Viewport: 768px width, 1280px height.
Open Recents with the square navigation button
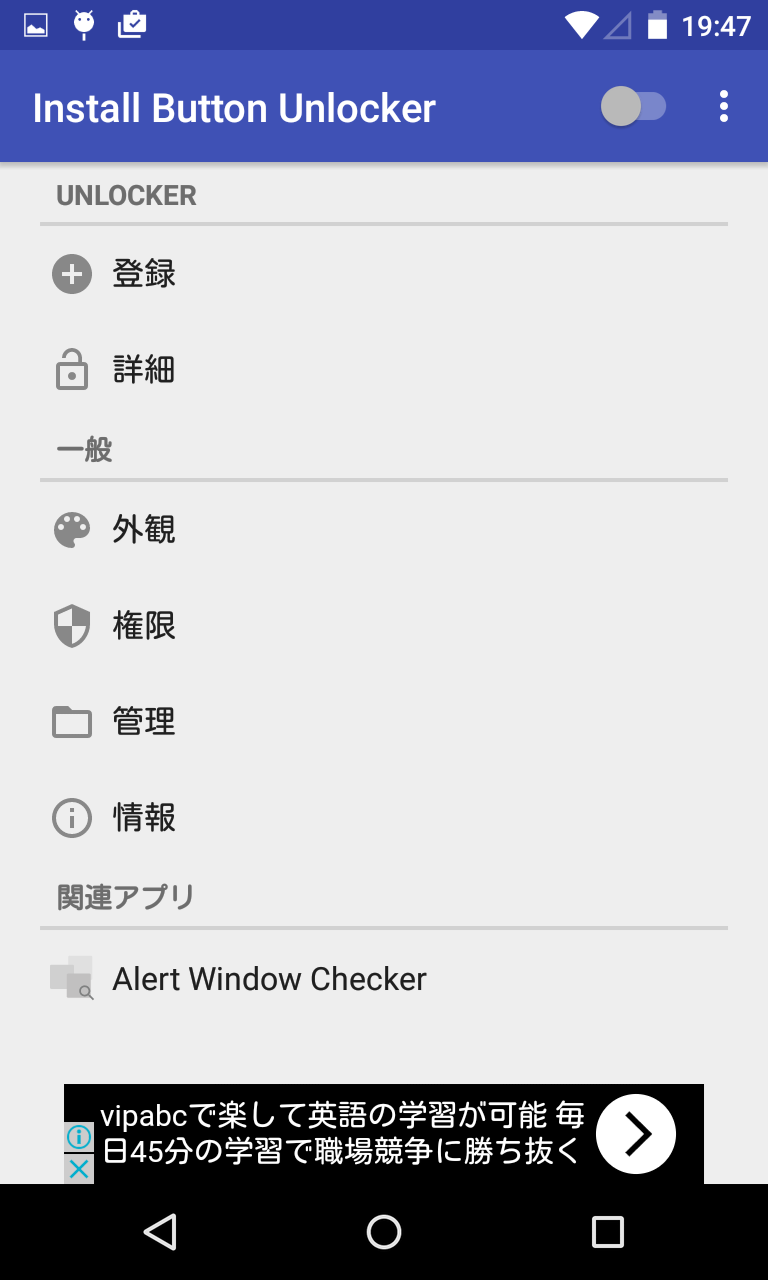607,1232
